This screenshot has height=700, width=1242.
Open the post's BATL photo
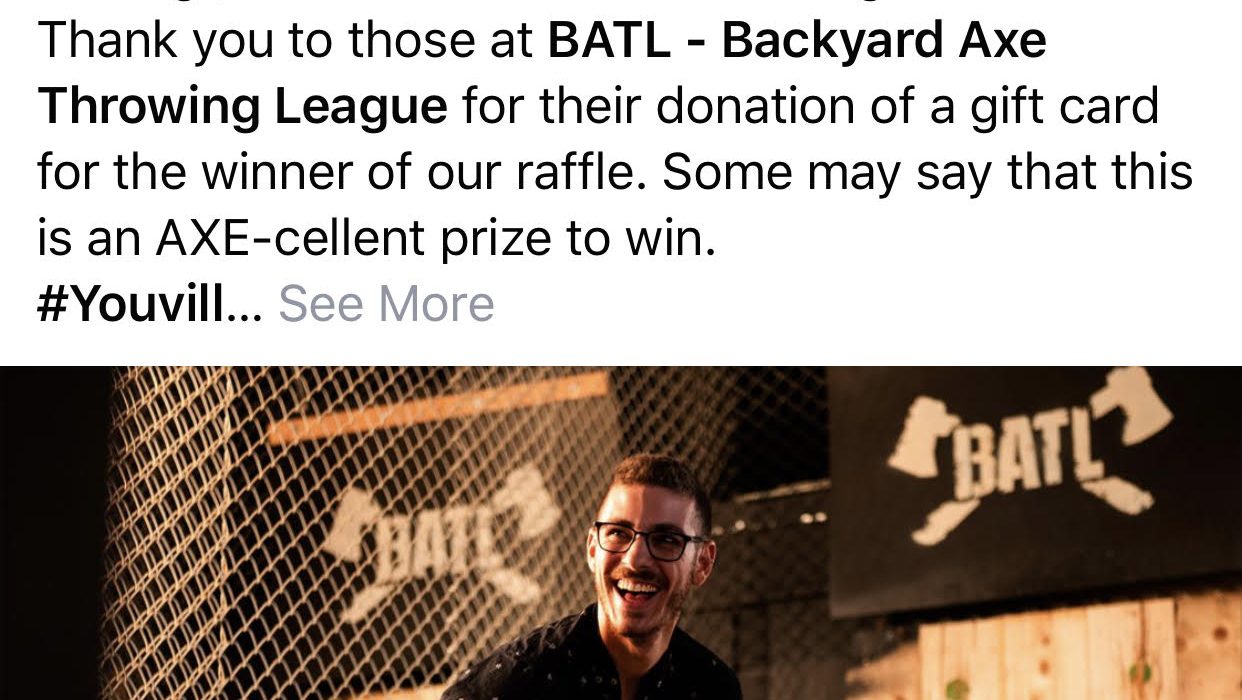pos(620,532)
